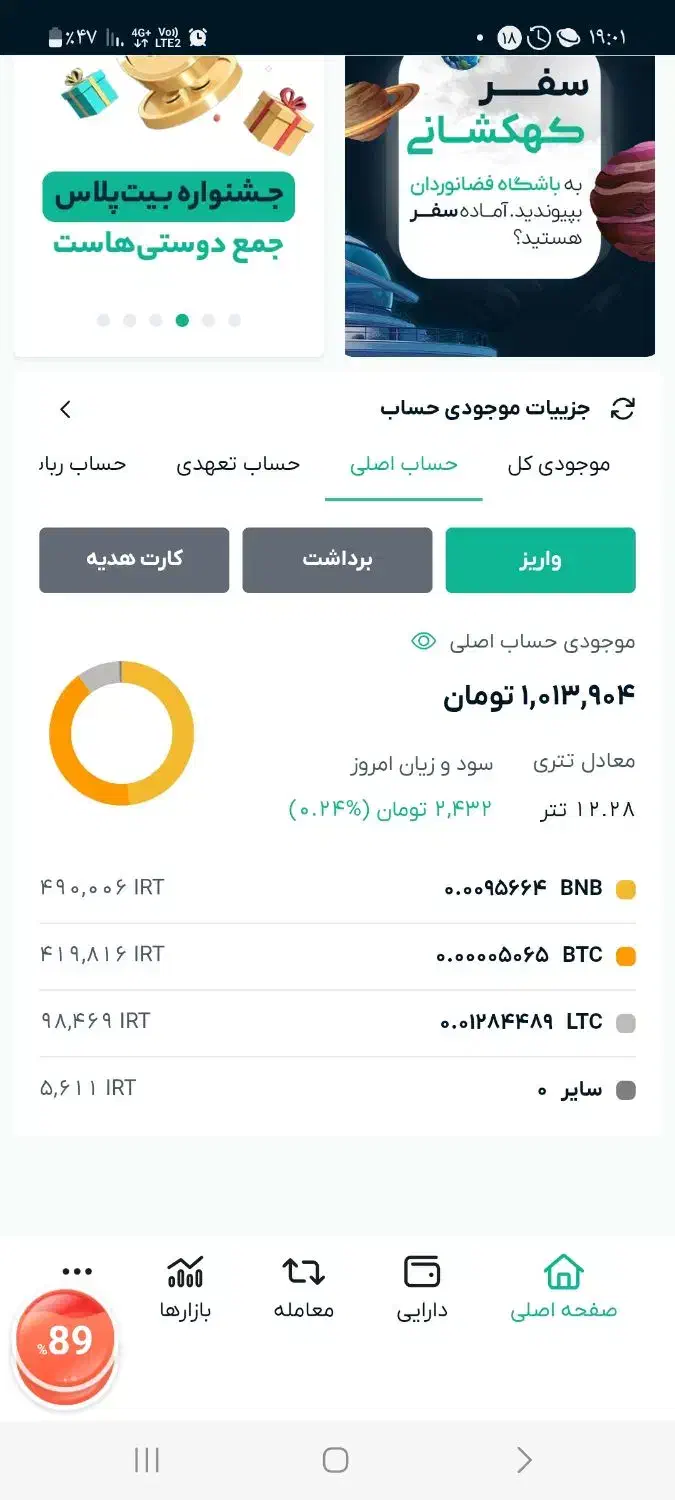Open the LTC asset row

pyautogui.click(x=337, y=1022)
